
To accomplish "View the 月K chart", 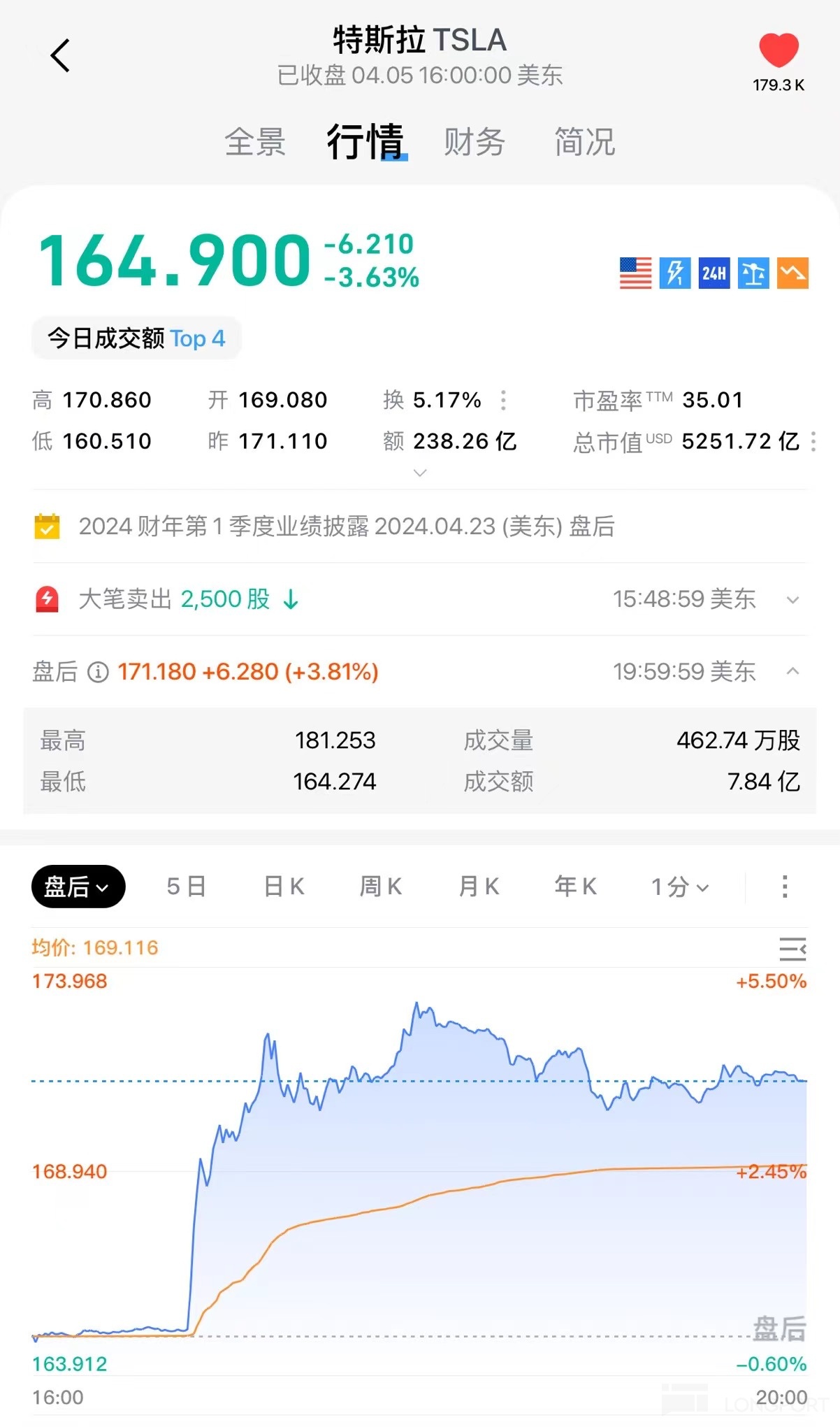I will [479, 887].
